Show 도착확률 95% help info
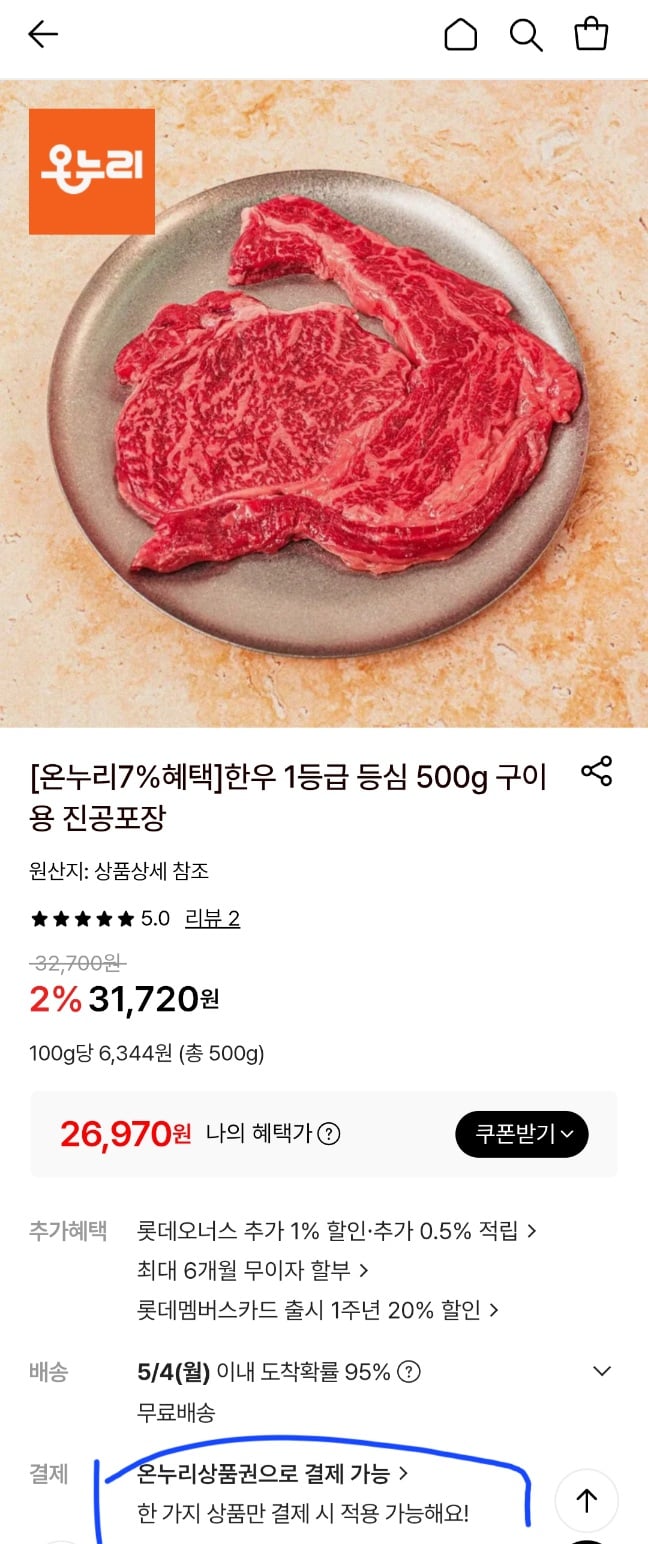 tap(409, 1372)
